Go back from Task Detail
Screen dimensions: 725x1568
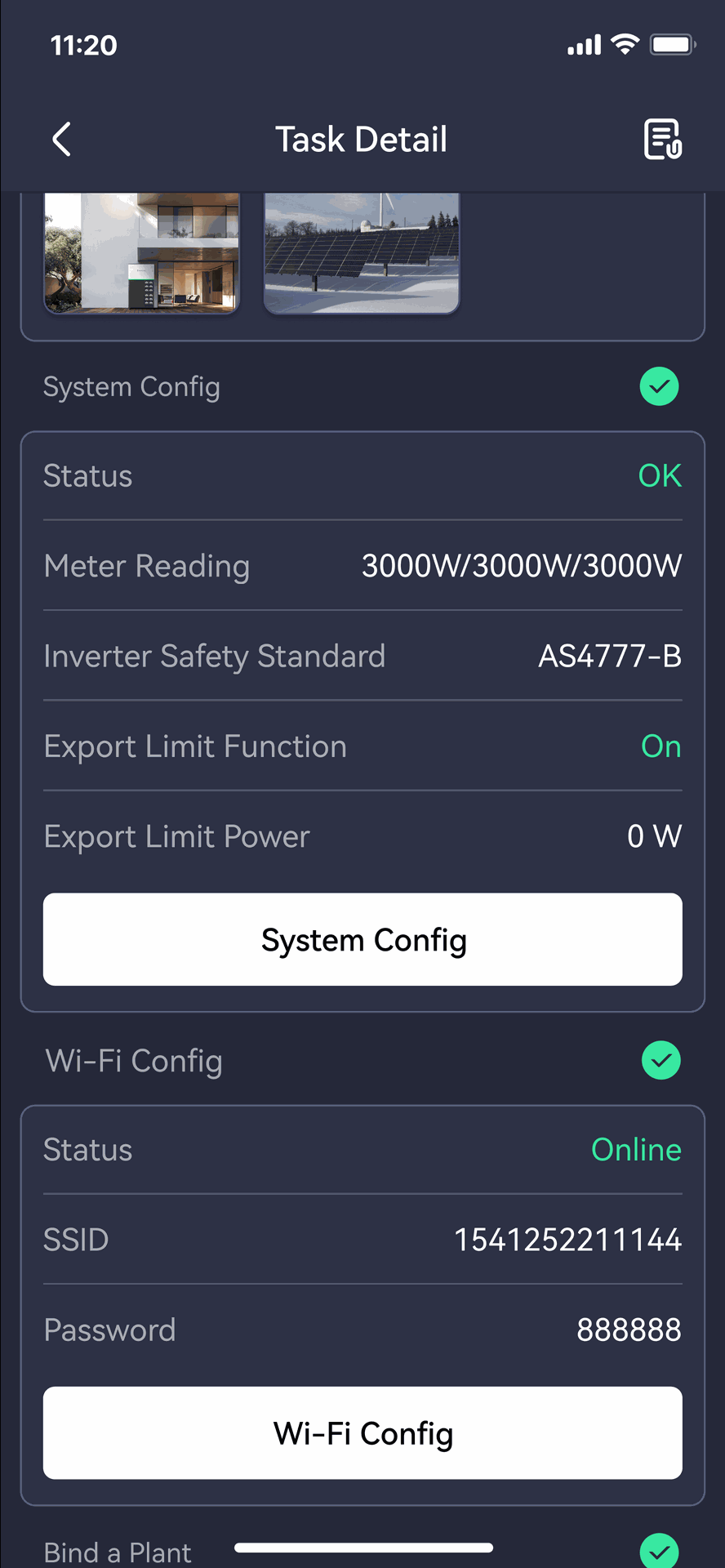62,140
